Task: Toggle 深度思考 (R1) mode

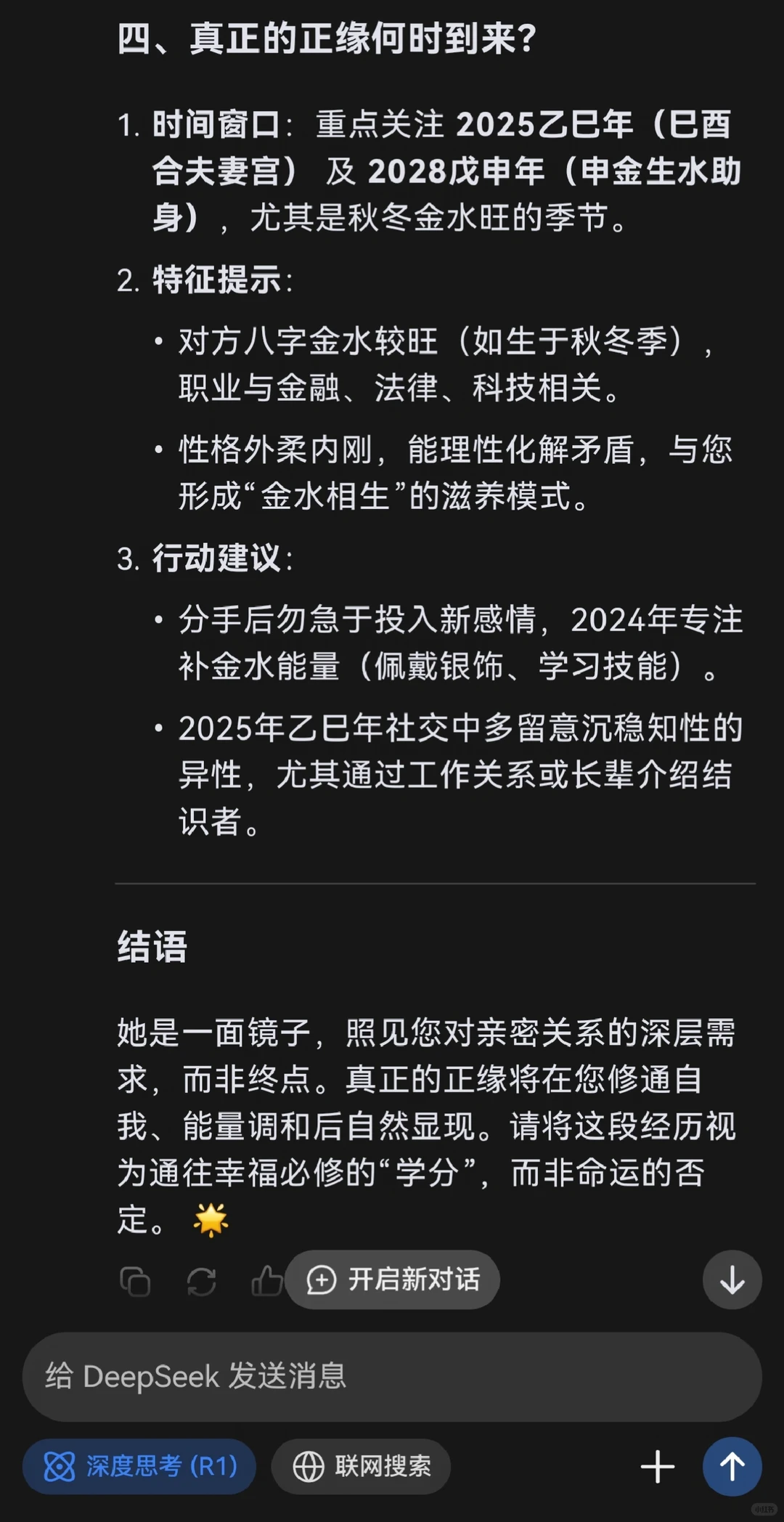Action: coord(139,1466)
